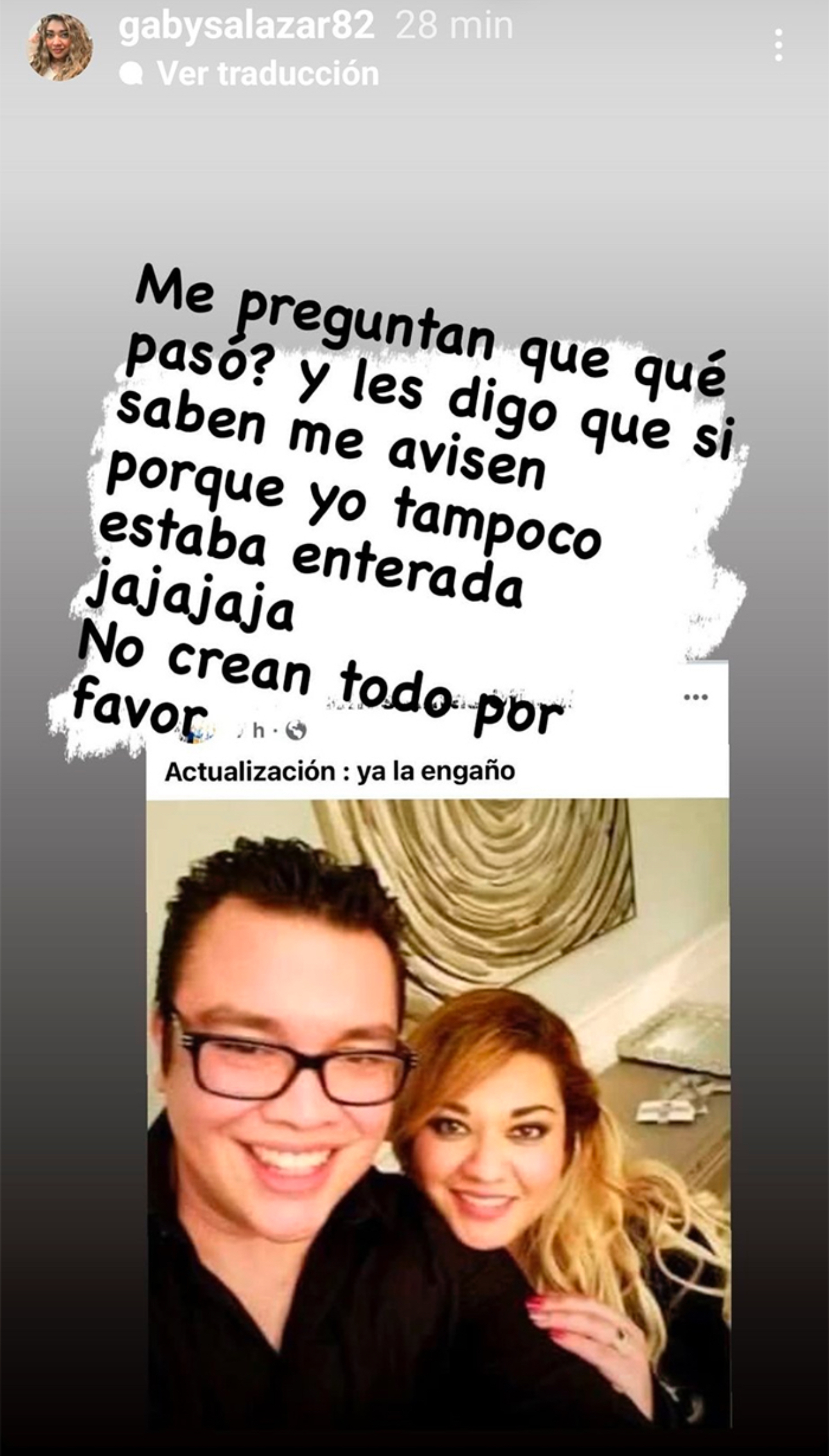
Task: Open the story's three-dot overflow menu
Action: [778, 46]
